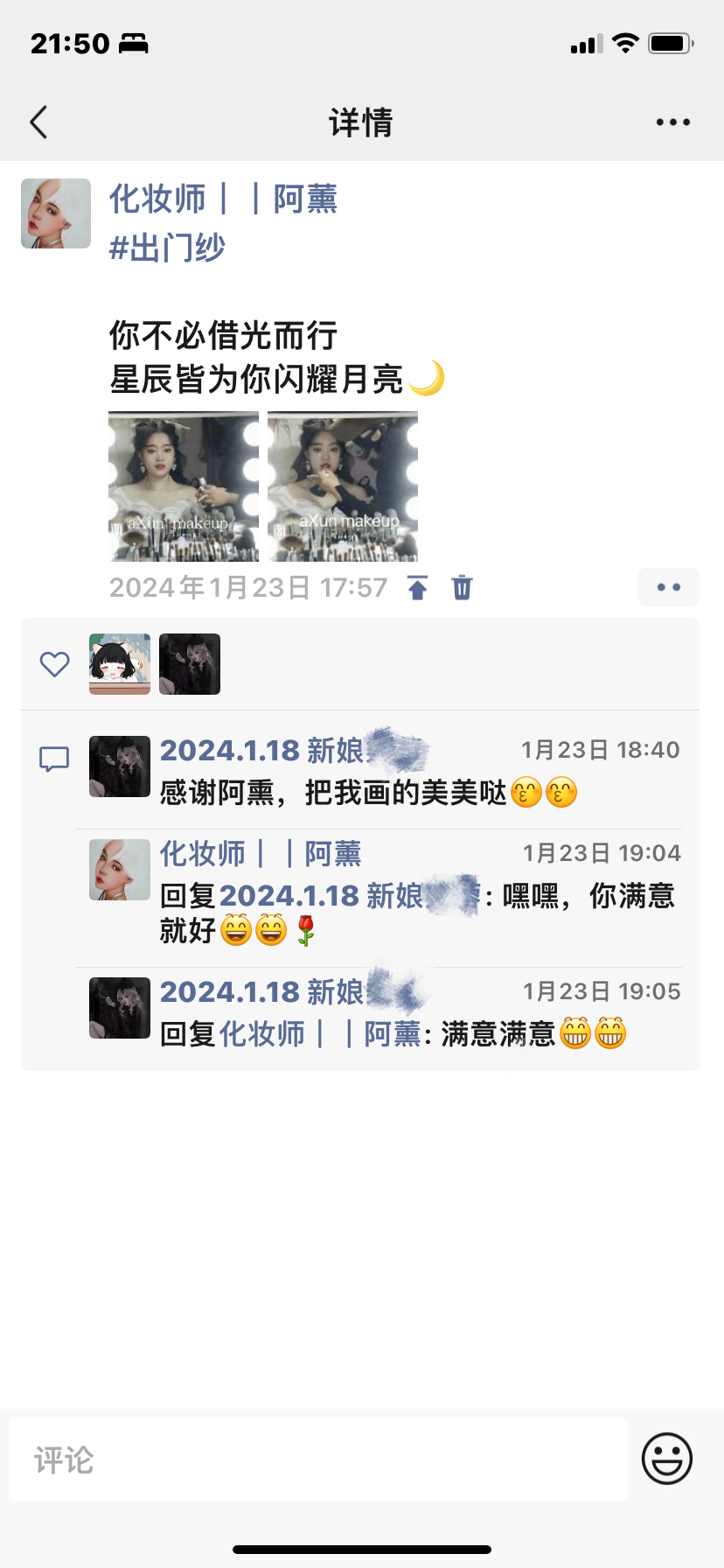This screenshot has width=724, height=1568.
Task: Open the three-dot menu in top bar
Action: coord(673,122)
